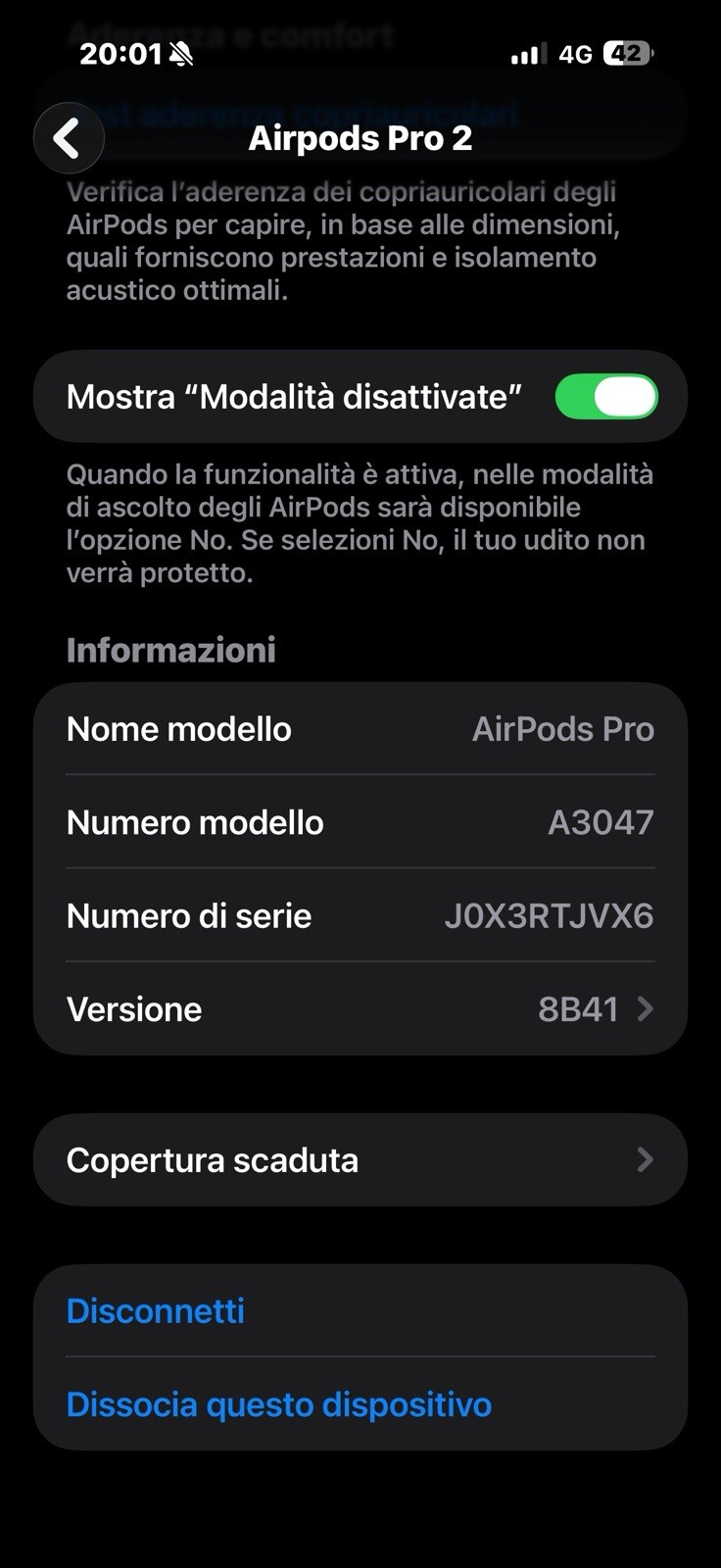Go back using the top-left arrow
The image size is (721, 1568).
(x=69, y=138)
